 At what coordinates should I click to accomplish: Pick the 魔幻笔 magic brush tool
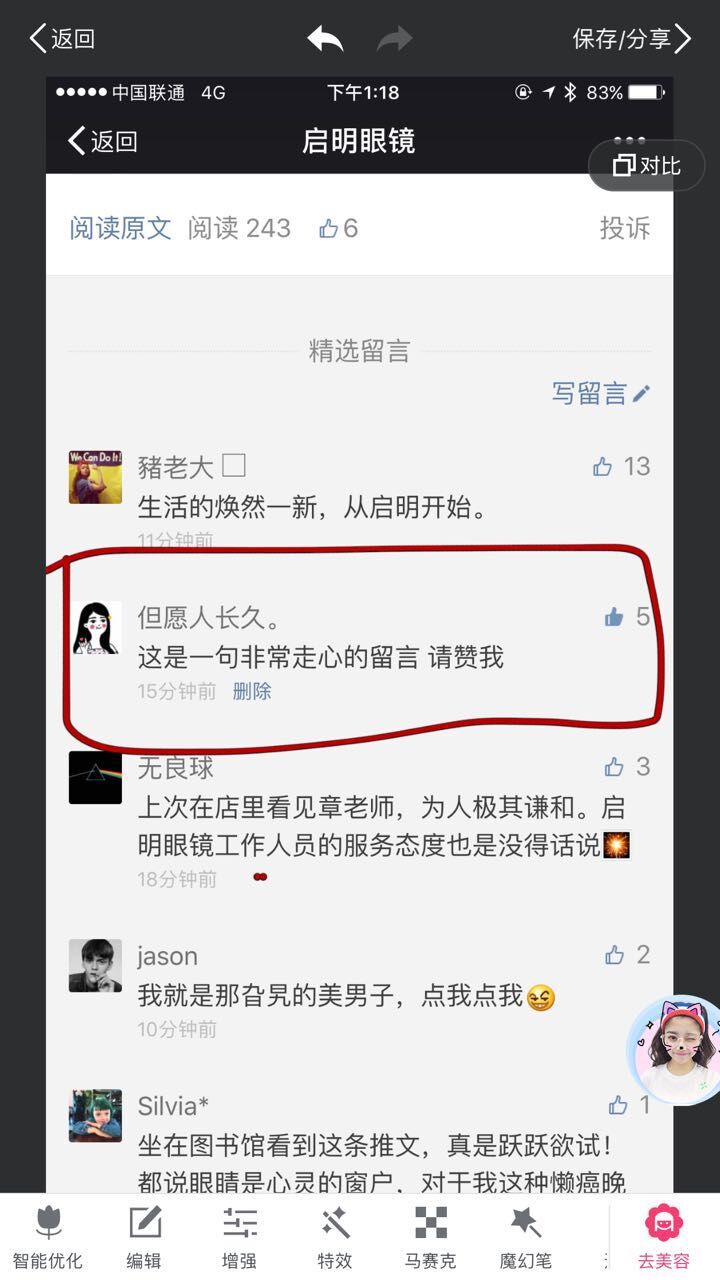[x=526, y=1238]
